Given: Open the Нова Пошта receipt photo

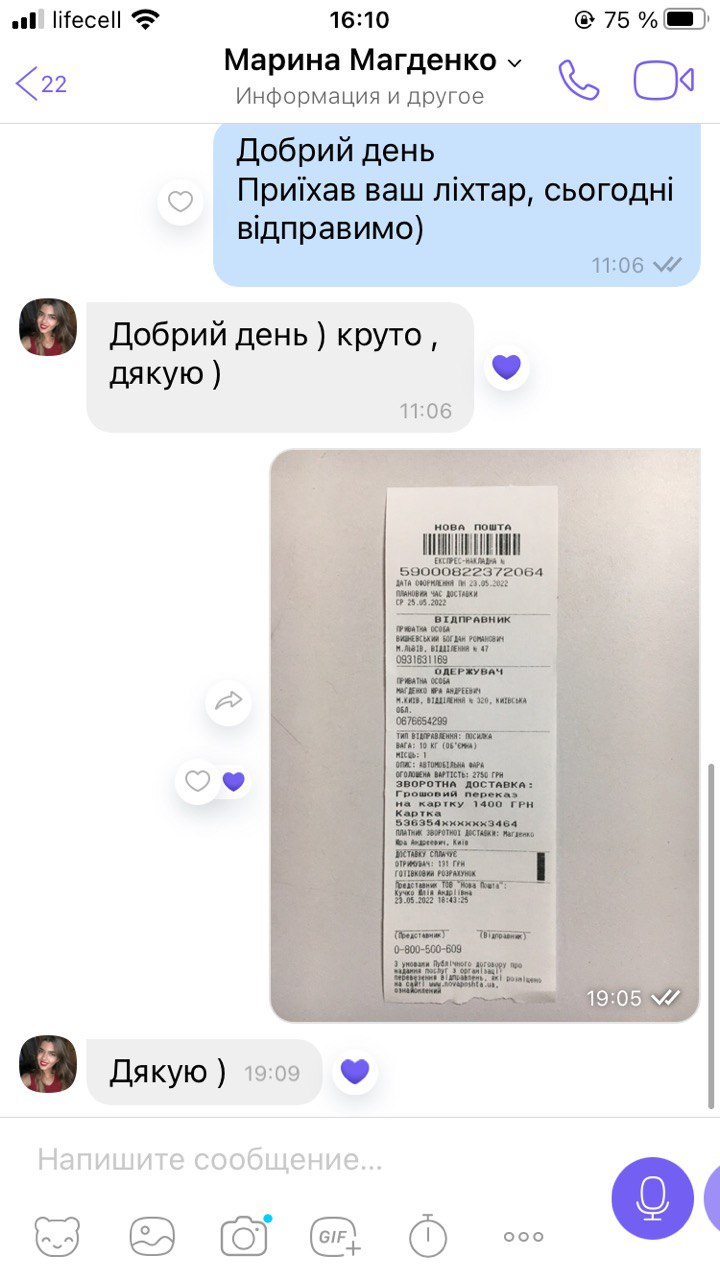Looking at the screenshot, I should coord(484,735).
